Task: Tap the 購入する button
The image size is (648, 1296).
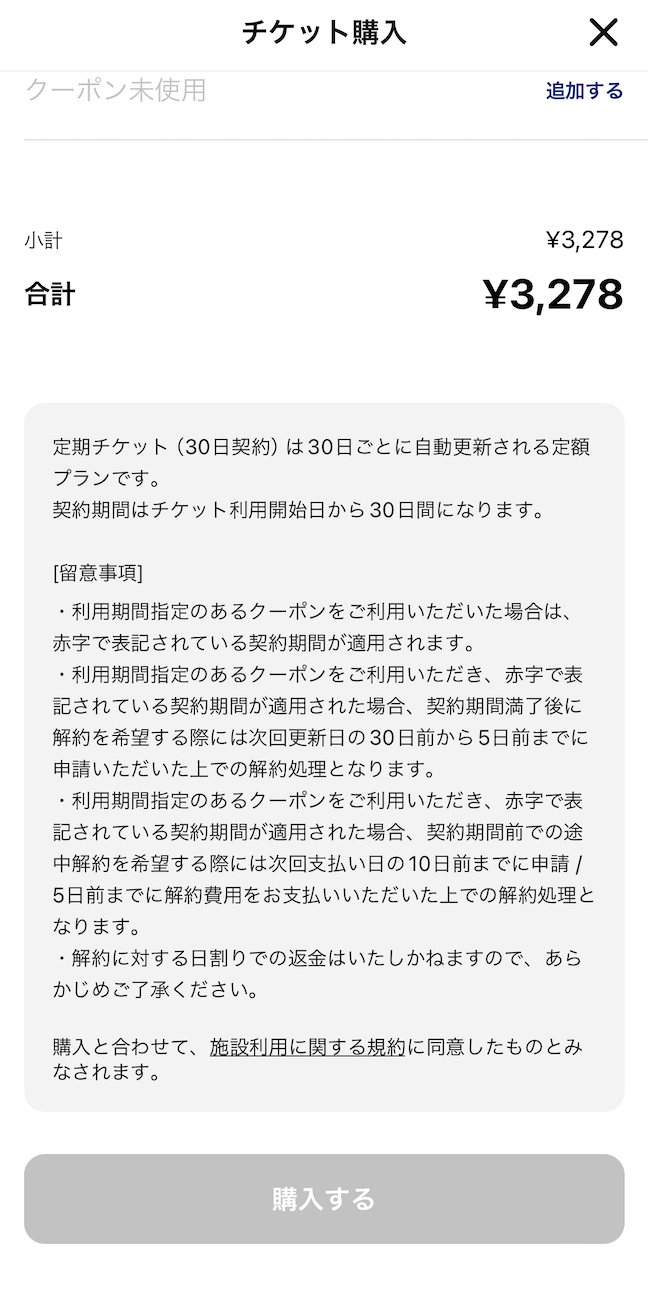Action: (324, 1199)
